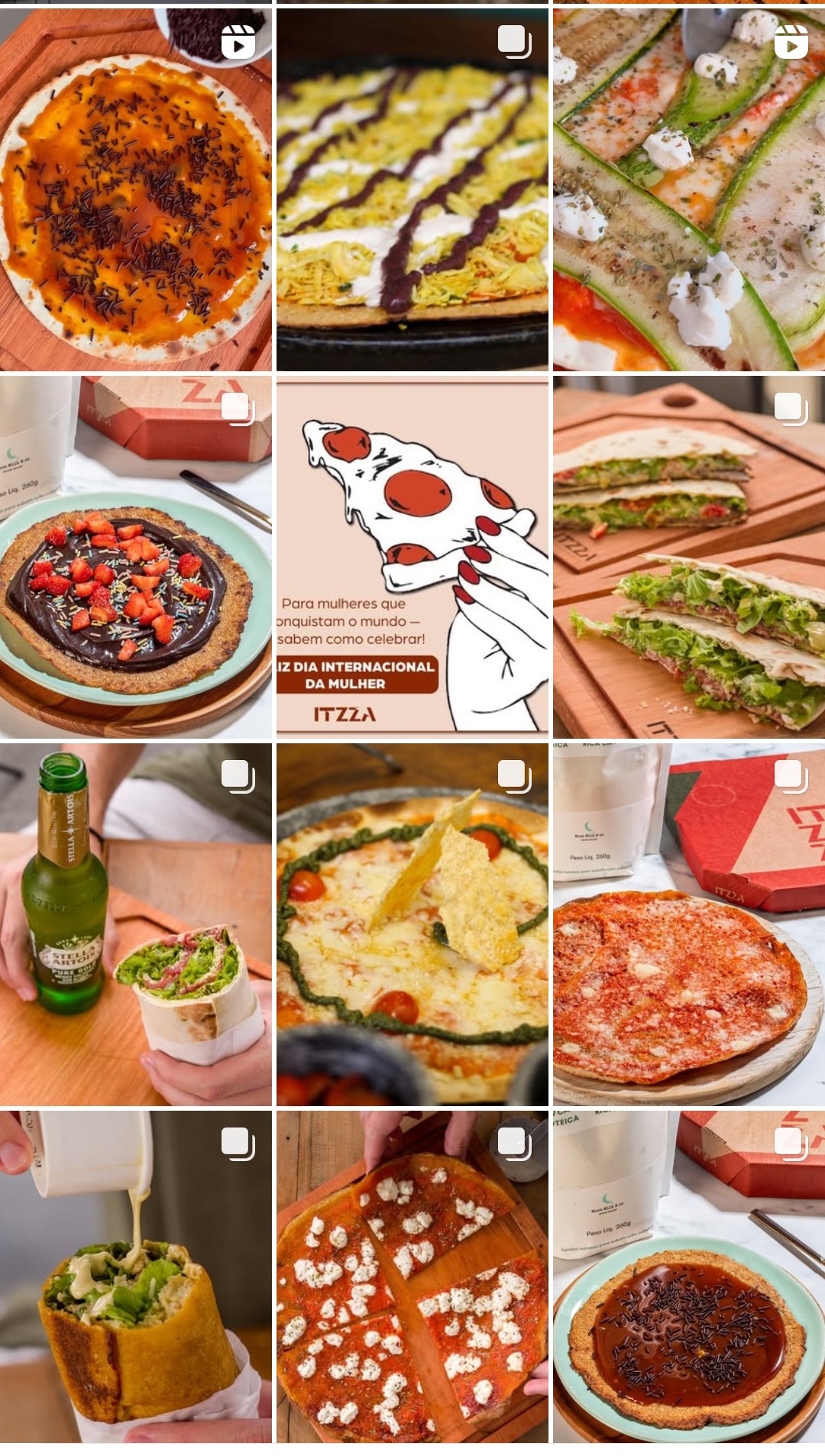
Task: Open the red tomato pizza beside box post
Action: [x=688, y=924]
